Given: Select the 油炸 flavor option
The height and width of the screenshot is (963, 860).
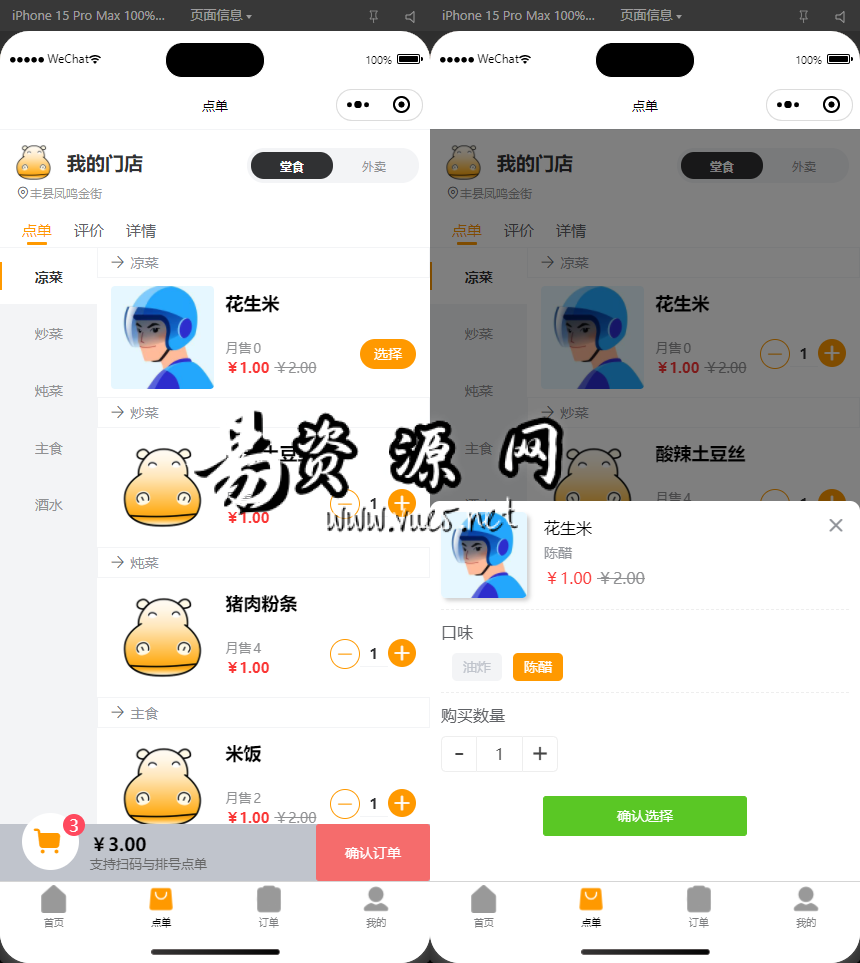Looking at the screenshot, I should click(477, 667).
